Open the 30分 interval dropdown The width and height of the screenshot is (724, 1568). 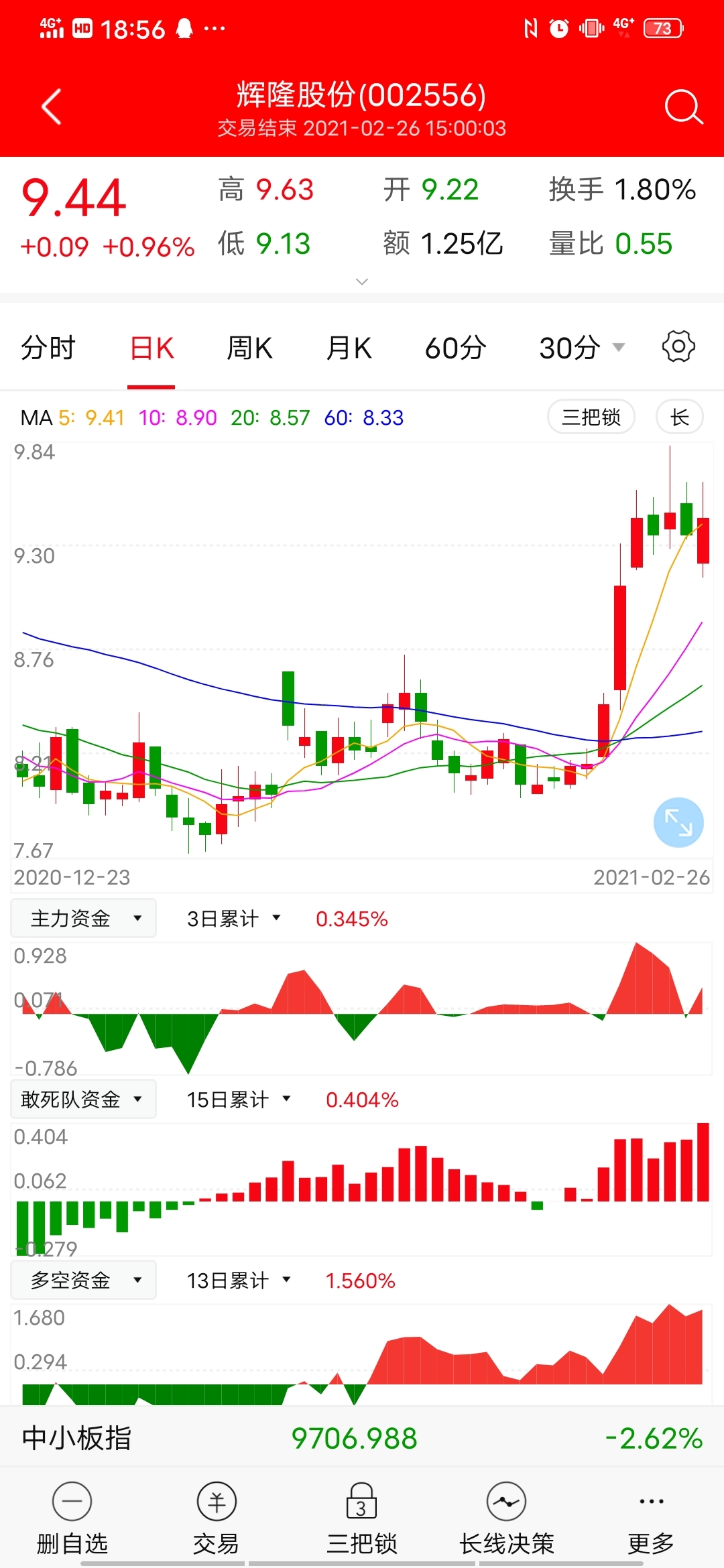[x=582, y=348]
